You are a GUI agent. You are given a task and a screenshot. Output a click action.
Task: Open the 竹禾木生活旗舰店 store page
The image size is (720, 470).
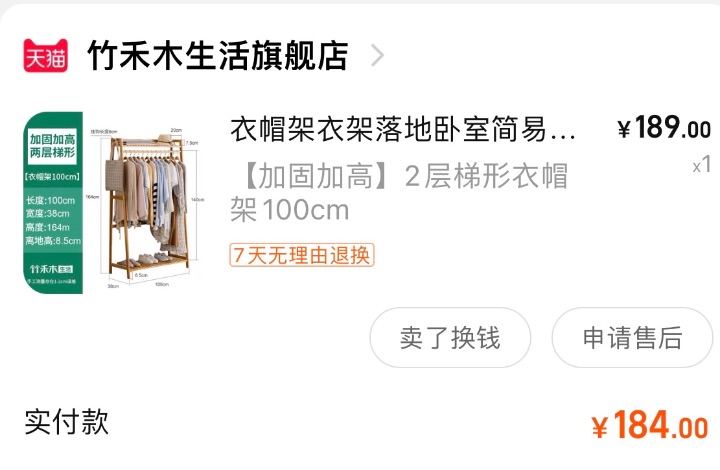[x=217, y=55]
